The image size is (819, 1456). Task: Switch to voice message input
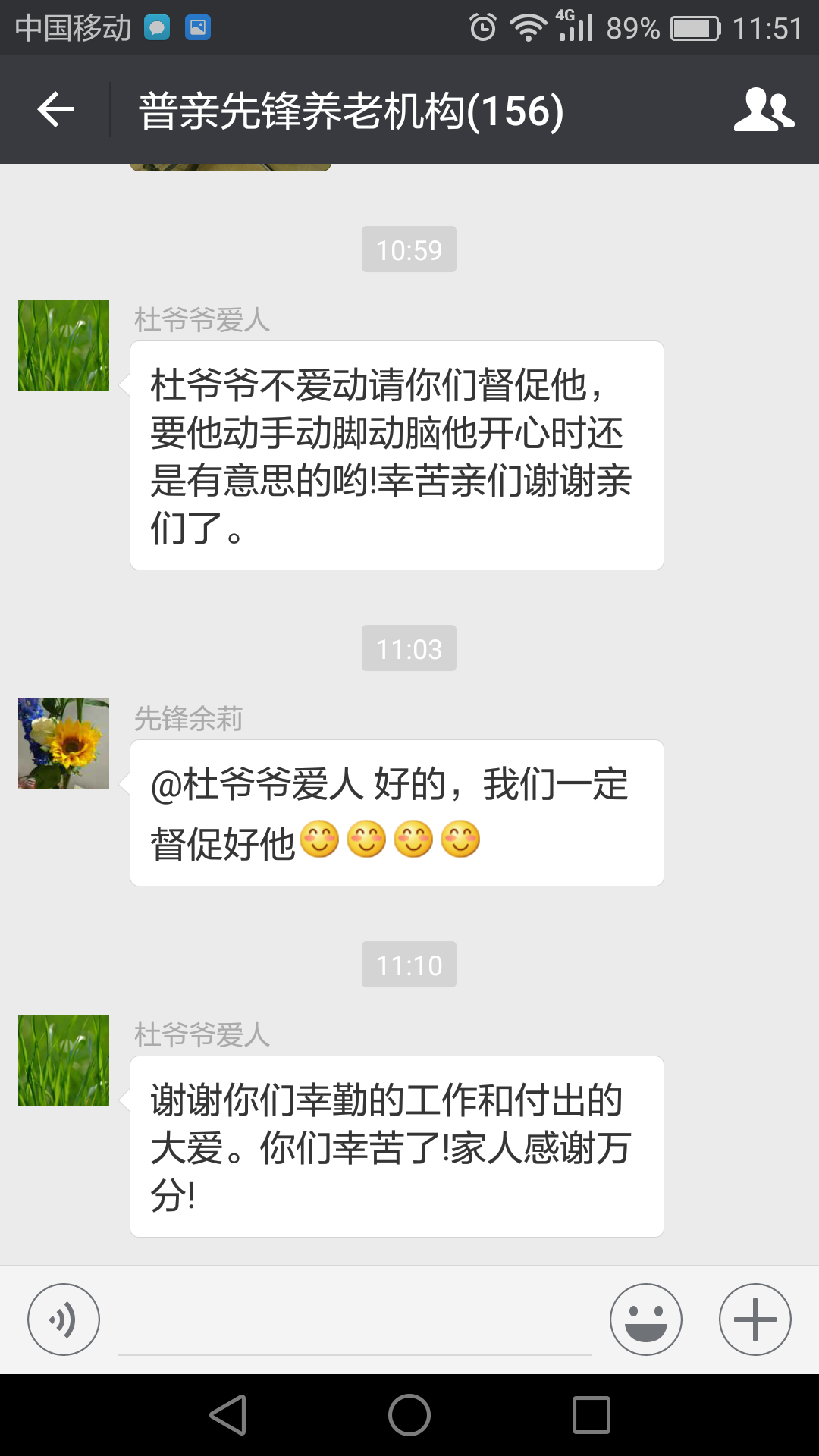[64, 1319]
